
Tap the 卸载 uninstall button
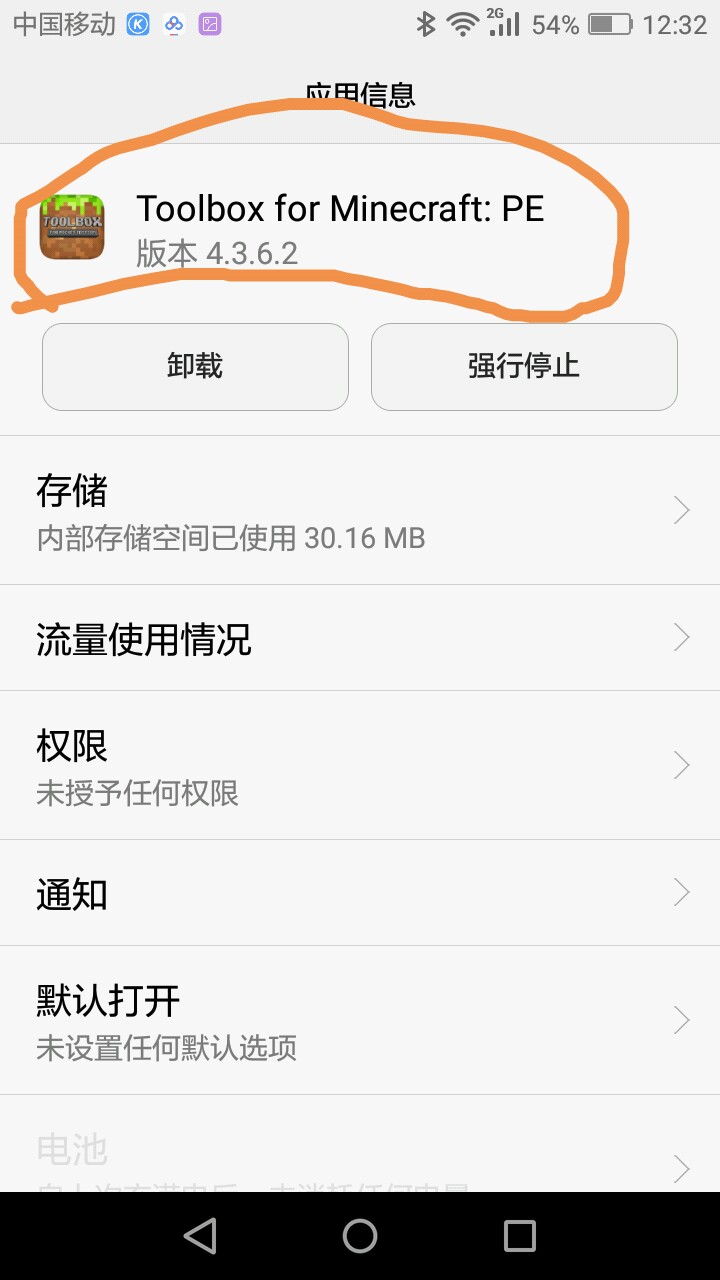click(195, 366)
